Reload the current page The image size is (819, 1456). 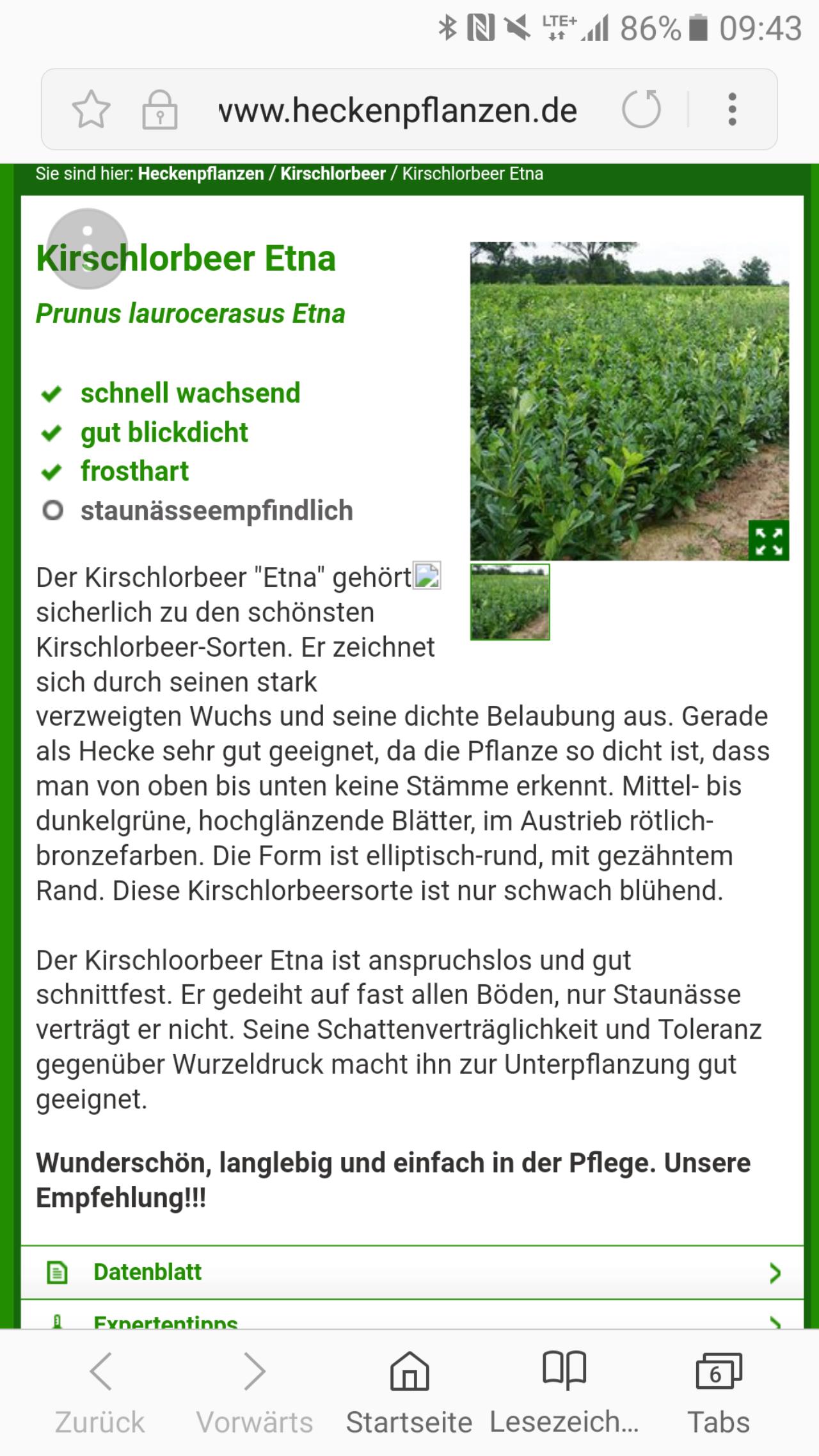[x=641, y=109]
